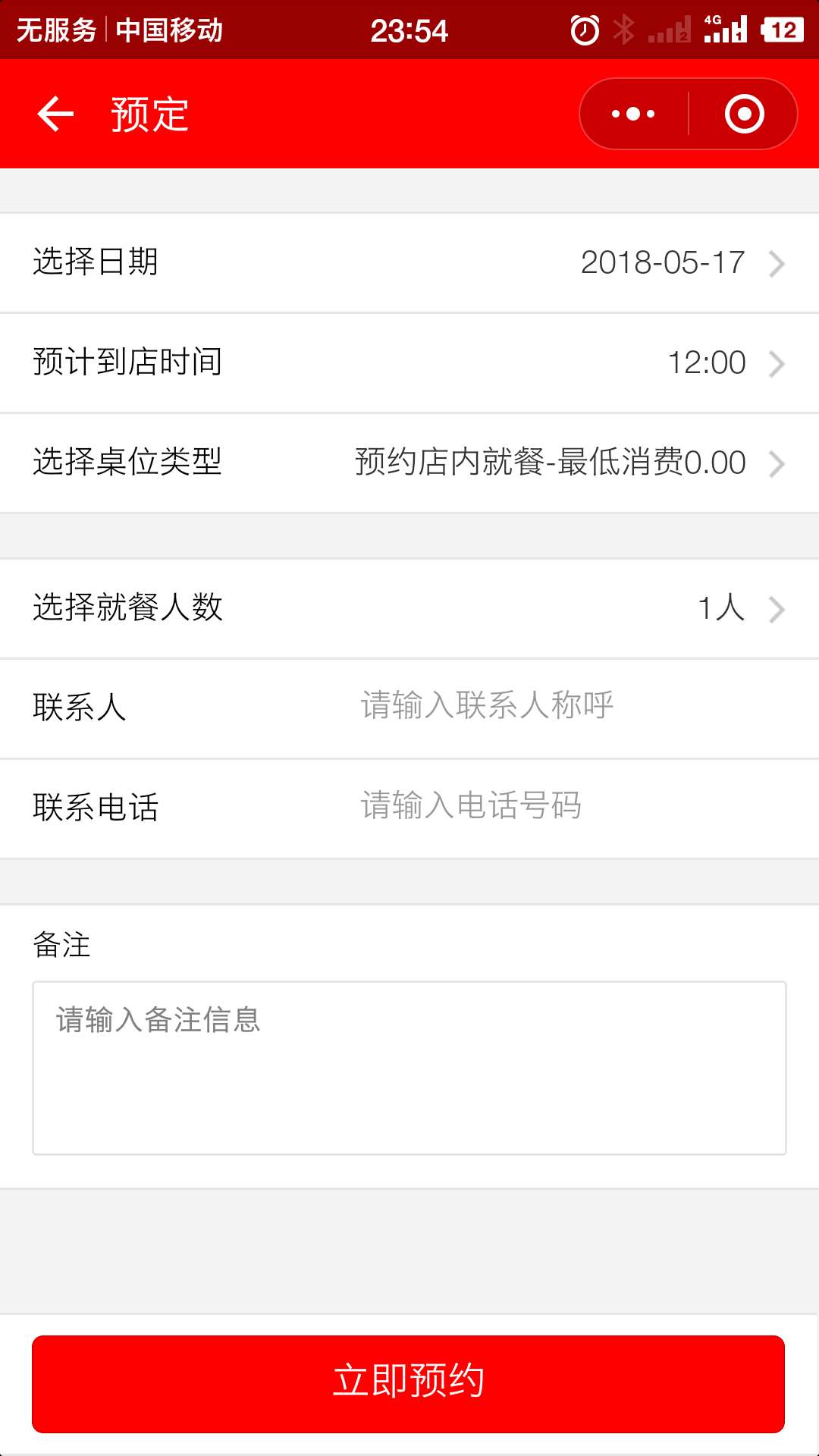Enter the 备注 remarks text box
The image size is (819, 1456).
click(x=409, y=1068)
